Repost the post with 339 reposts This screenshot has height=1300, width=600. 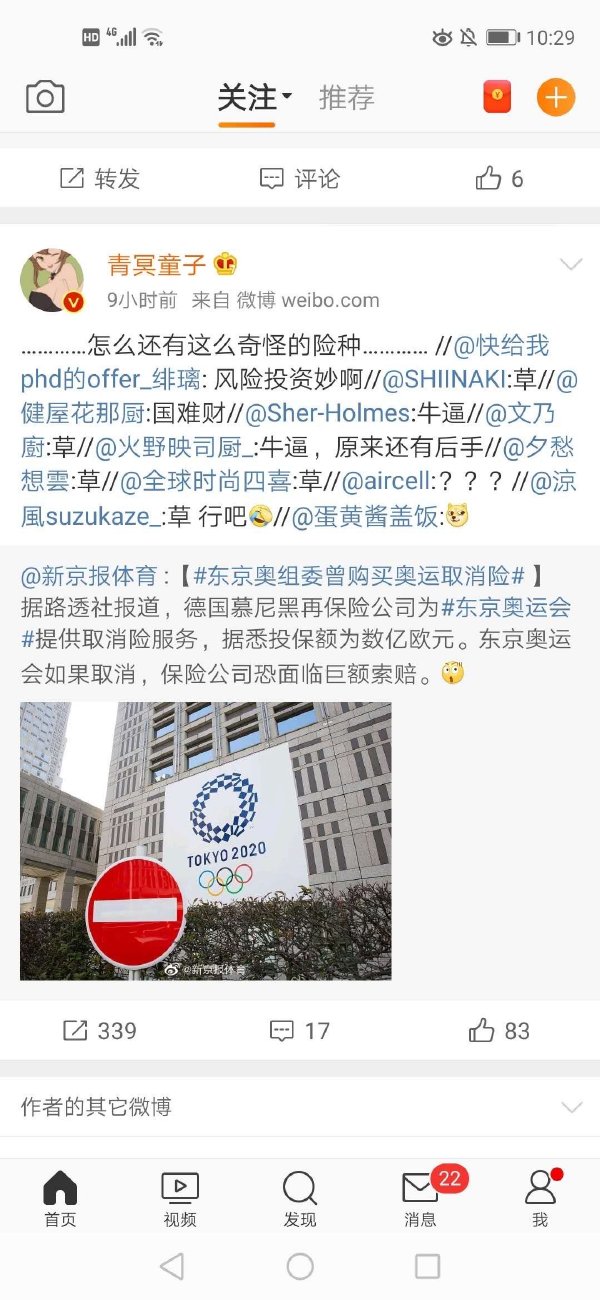(100, 1031)
